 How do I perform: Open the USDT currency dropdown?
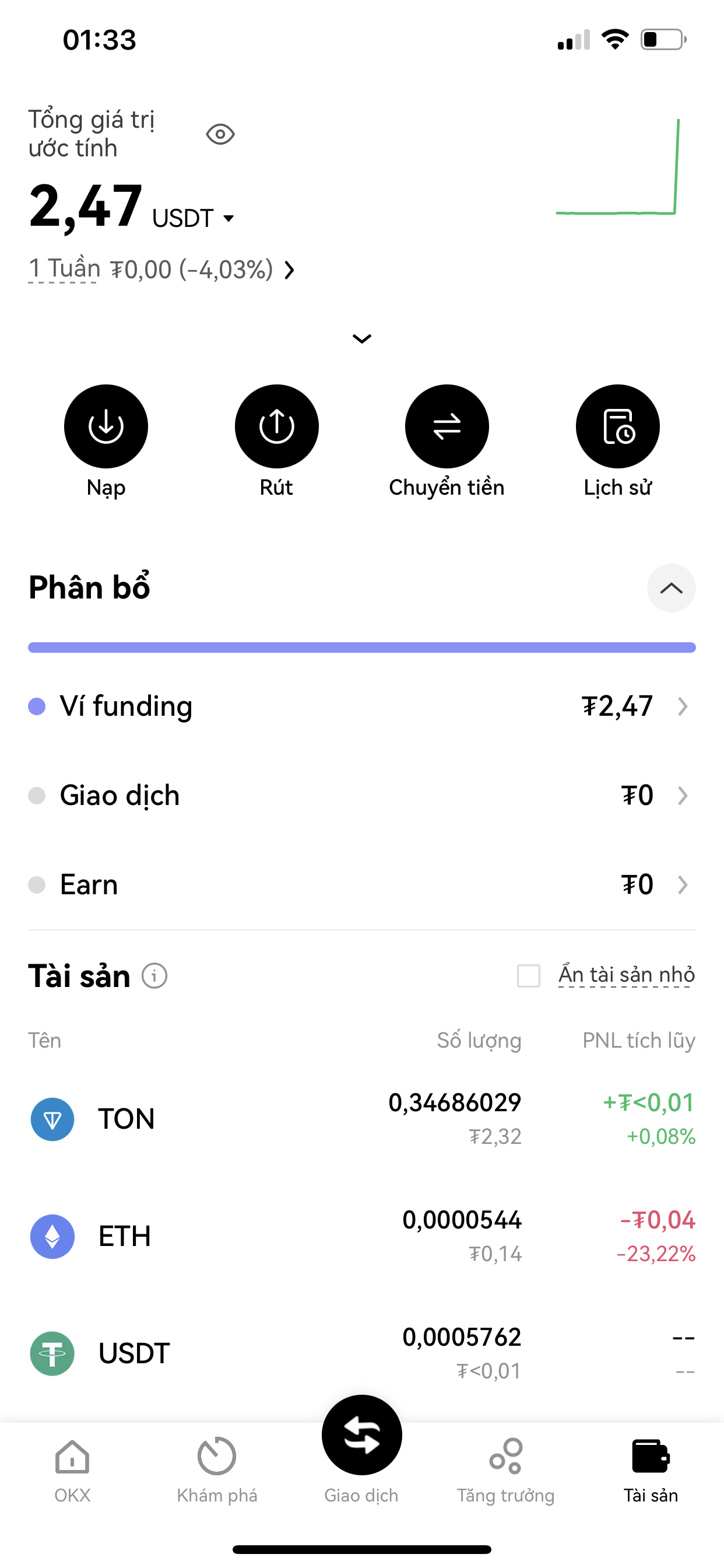193,218
